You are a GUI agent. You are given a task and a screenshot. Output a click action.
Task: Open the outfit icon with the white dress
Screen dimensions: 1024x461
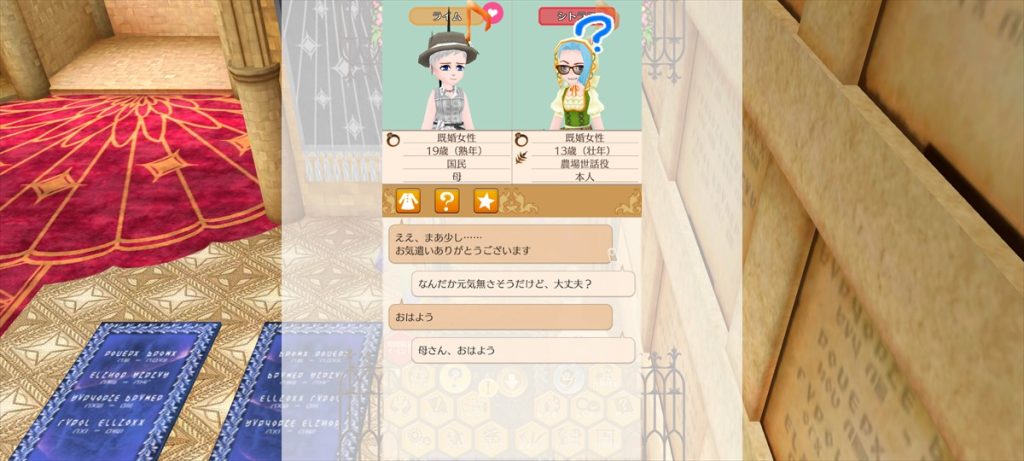click(x=407, y=201)
